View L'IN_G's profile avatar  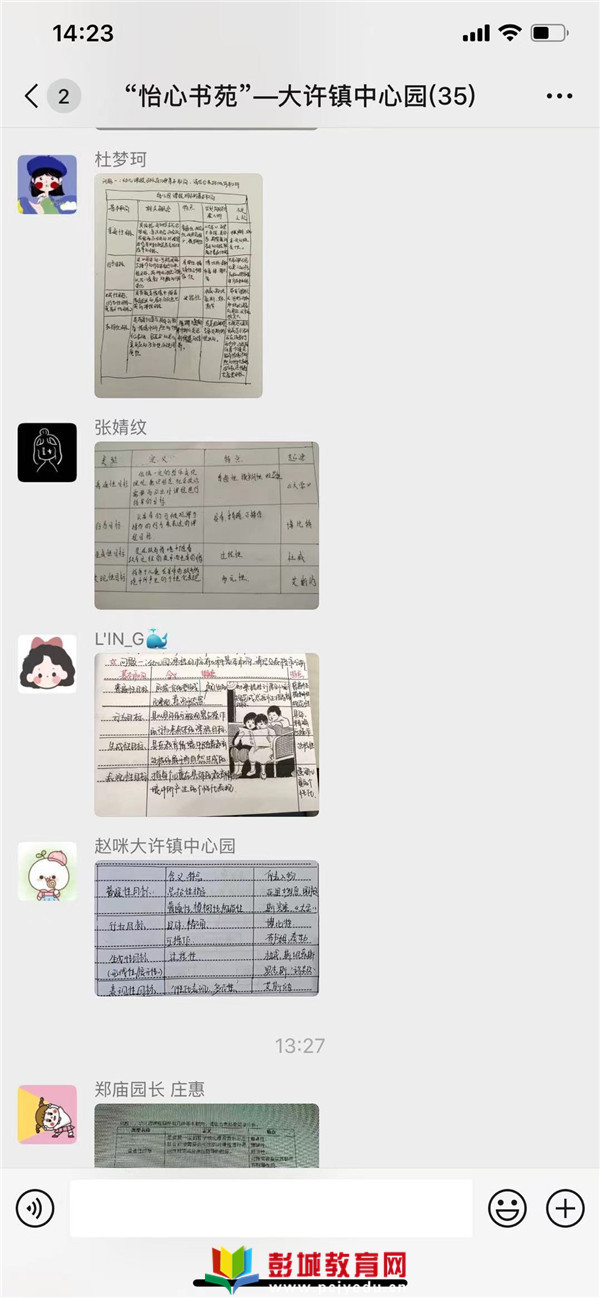click(47, 663)
